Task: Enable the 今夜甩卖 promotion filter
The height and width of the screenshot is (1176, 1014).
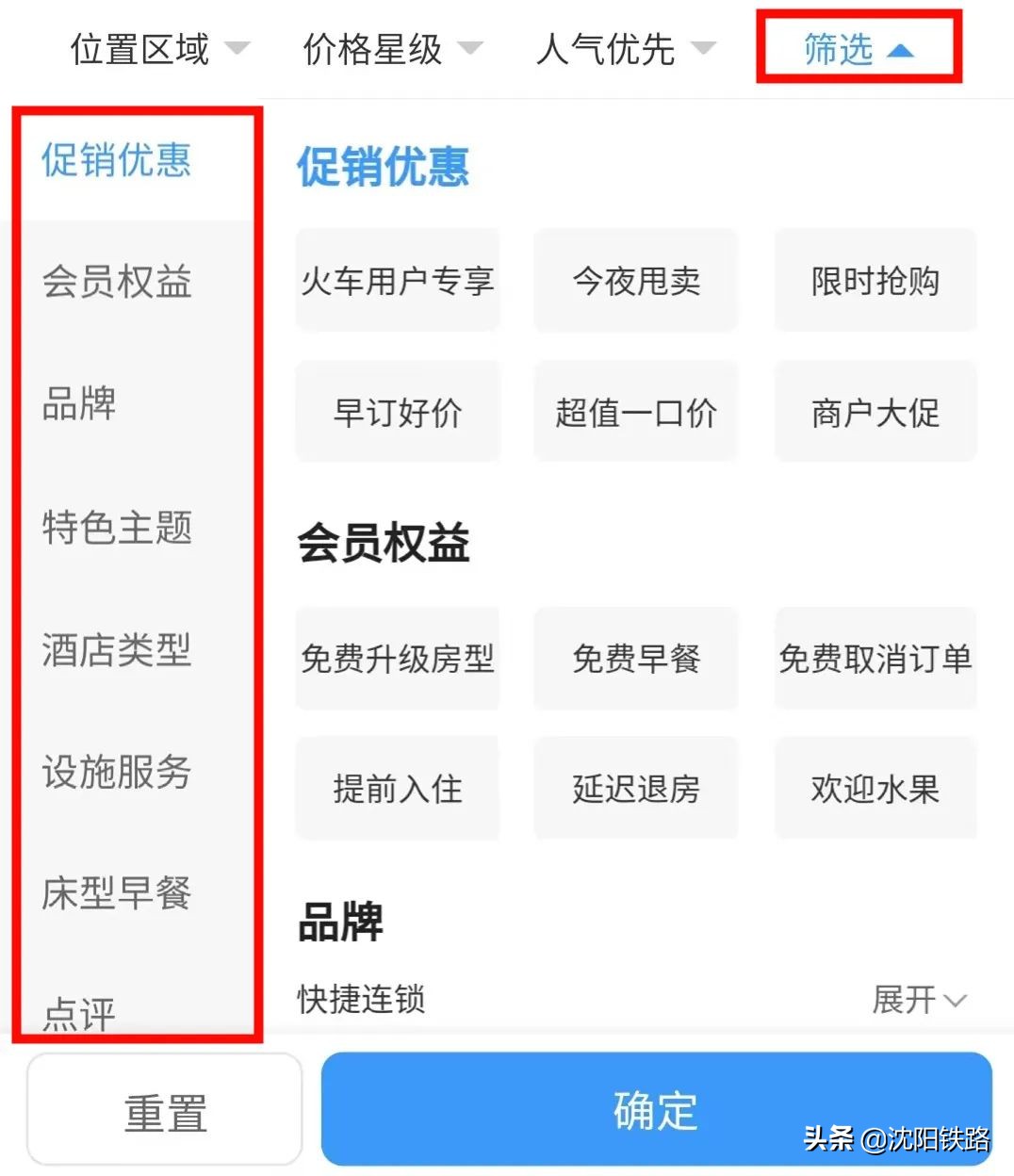Action: click(x=635, y=281)
